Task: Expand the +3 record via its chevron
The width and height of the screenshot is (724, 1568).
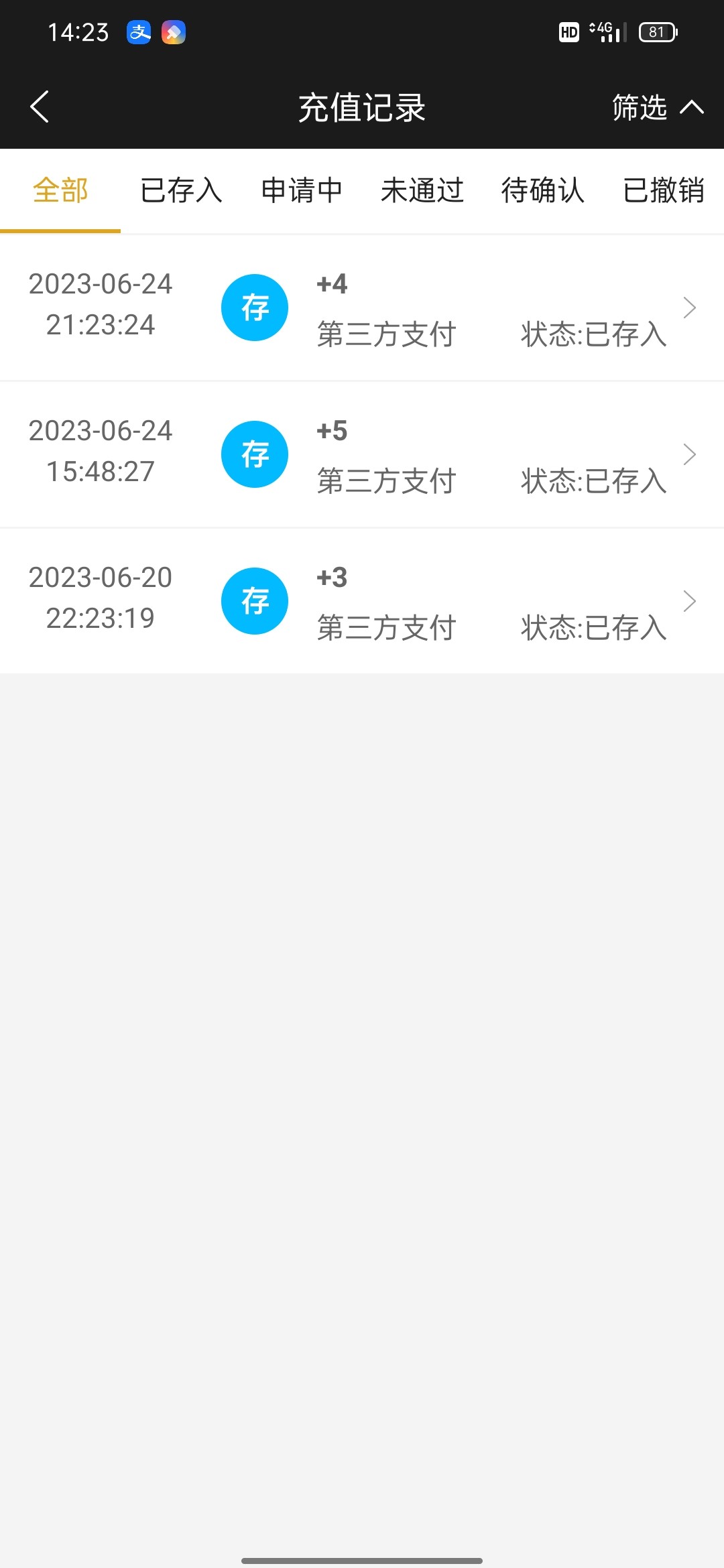Action: coord(689,601)
